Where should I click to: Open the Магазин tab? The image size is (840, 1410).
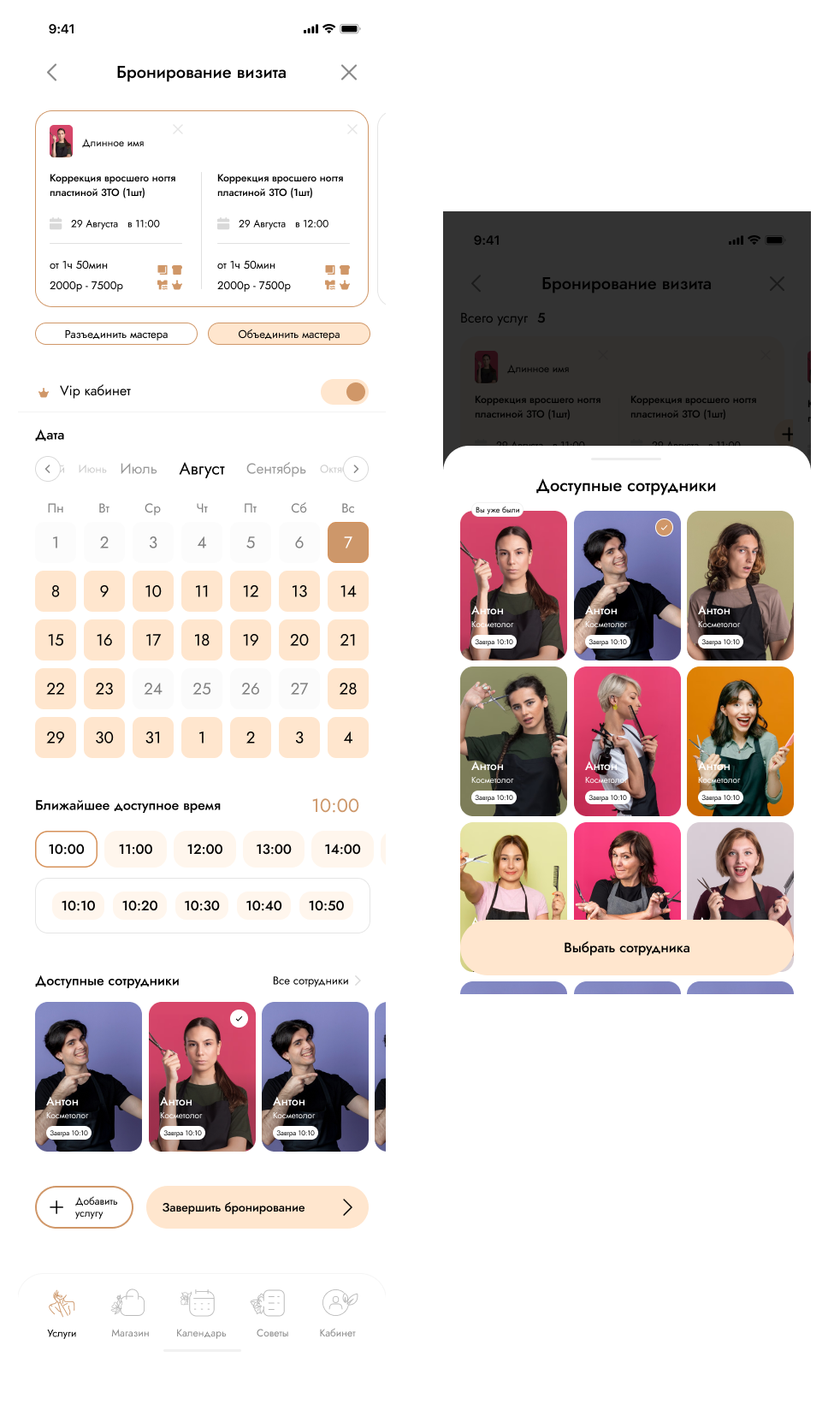(130, 1313)
